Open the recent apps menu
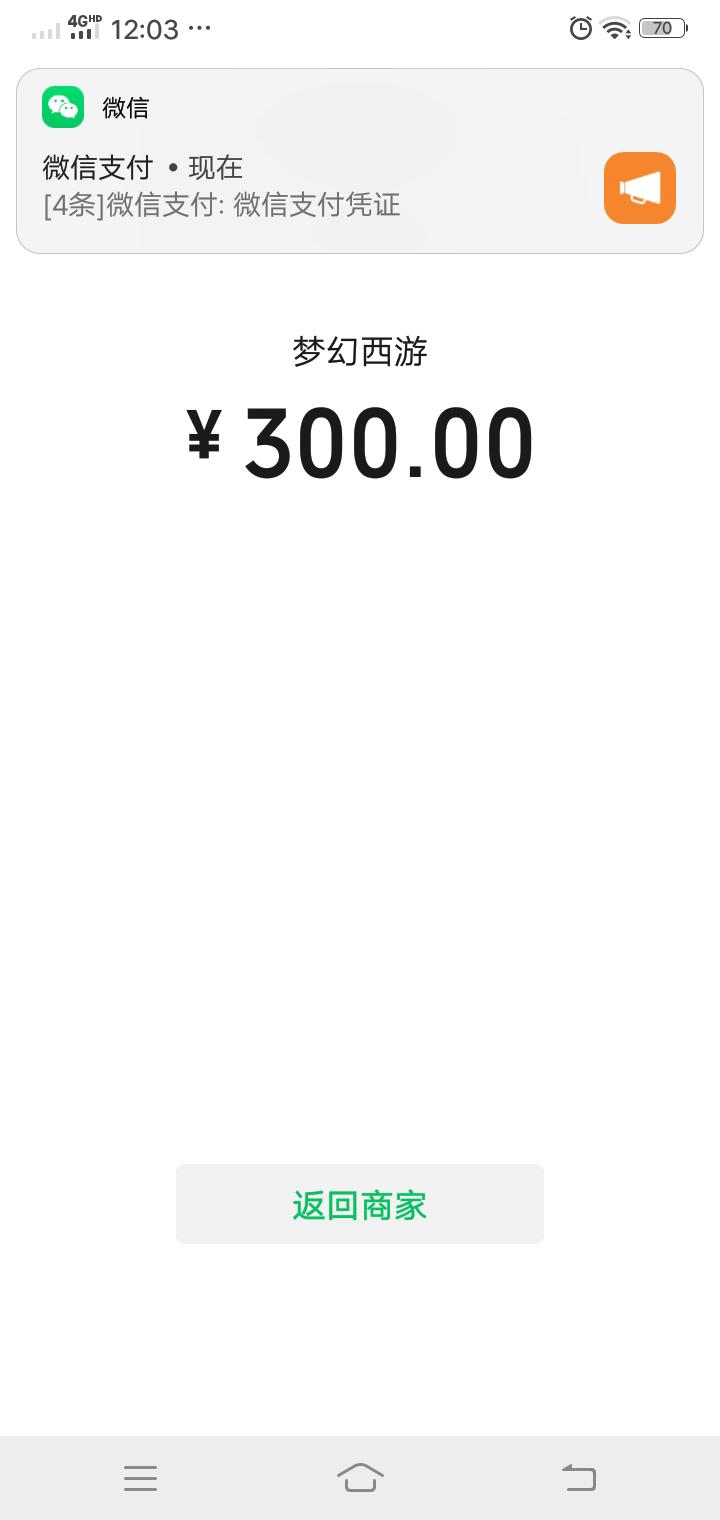 tap(140, 1478)
